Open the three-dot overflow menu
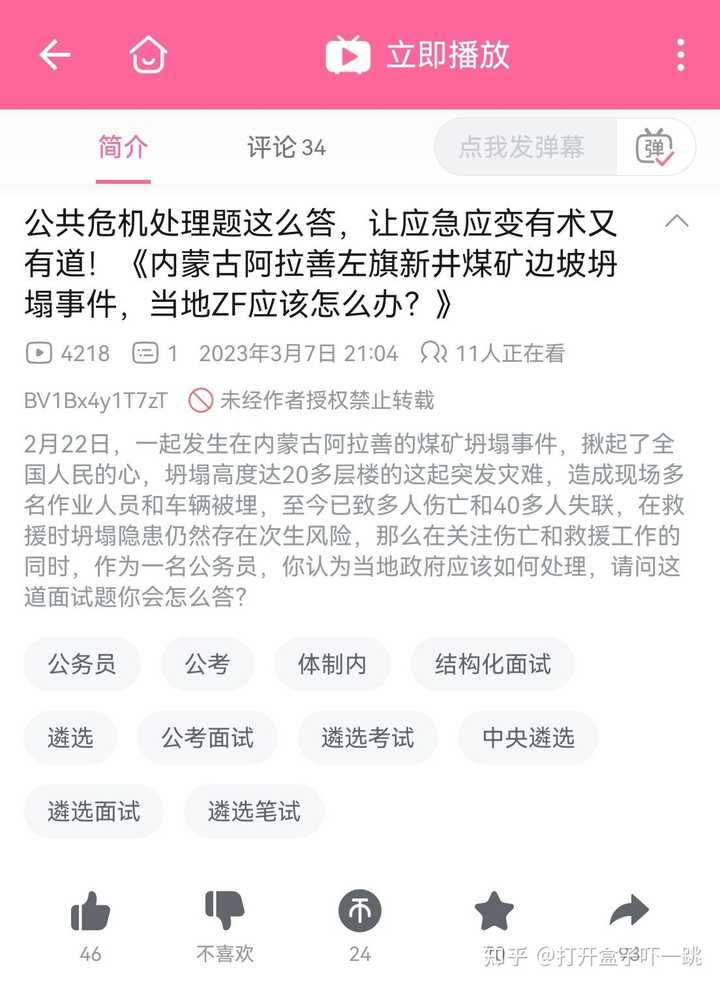720x987 pixels. (680, 55)
